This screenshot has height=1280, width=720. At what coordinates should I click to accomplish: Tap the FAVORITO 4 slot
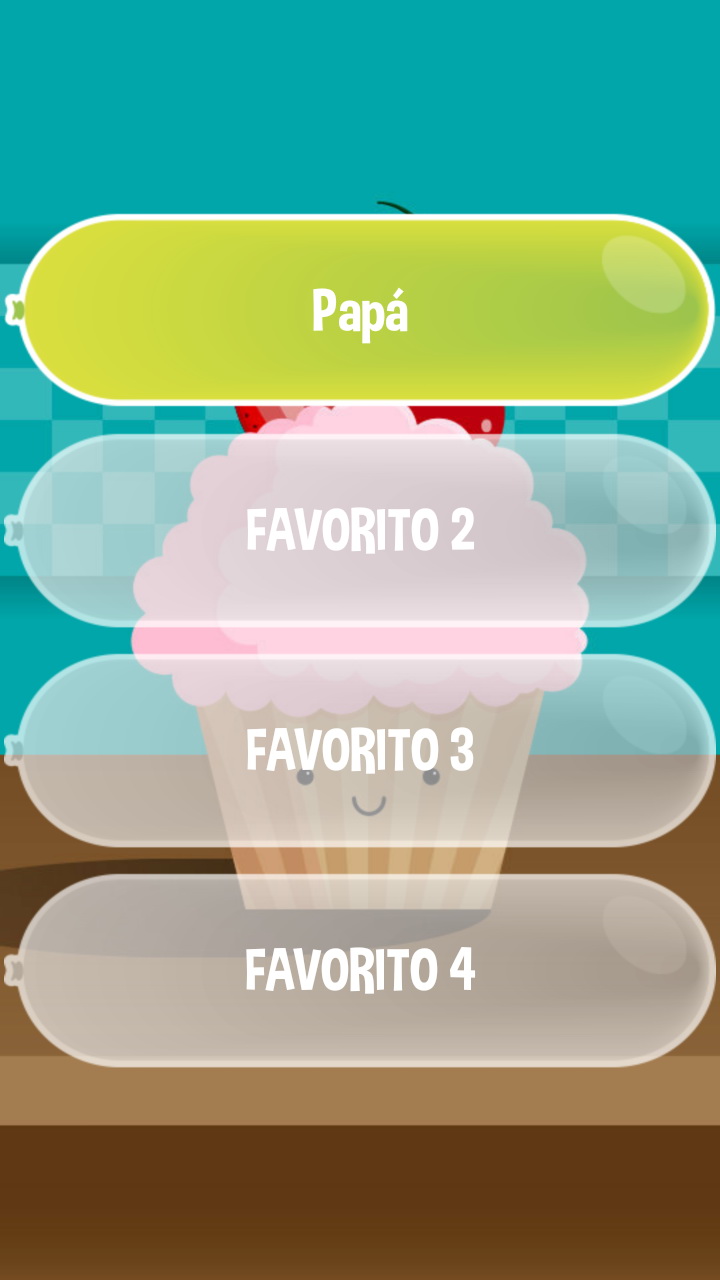[362, 970]
